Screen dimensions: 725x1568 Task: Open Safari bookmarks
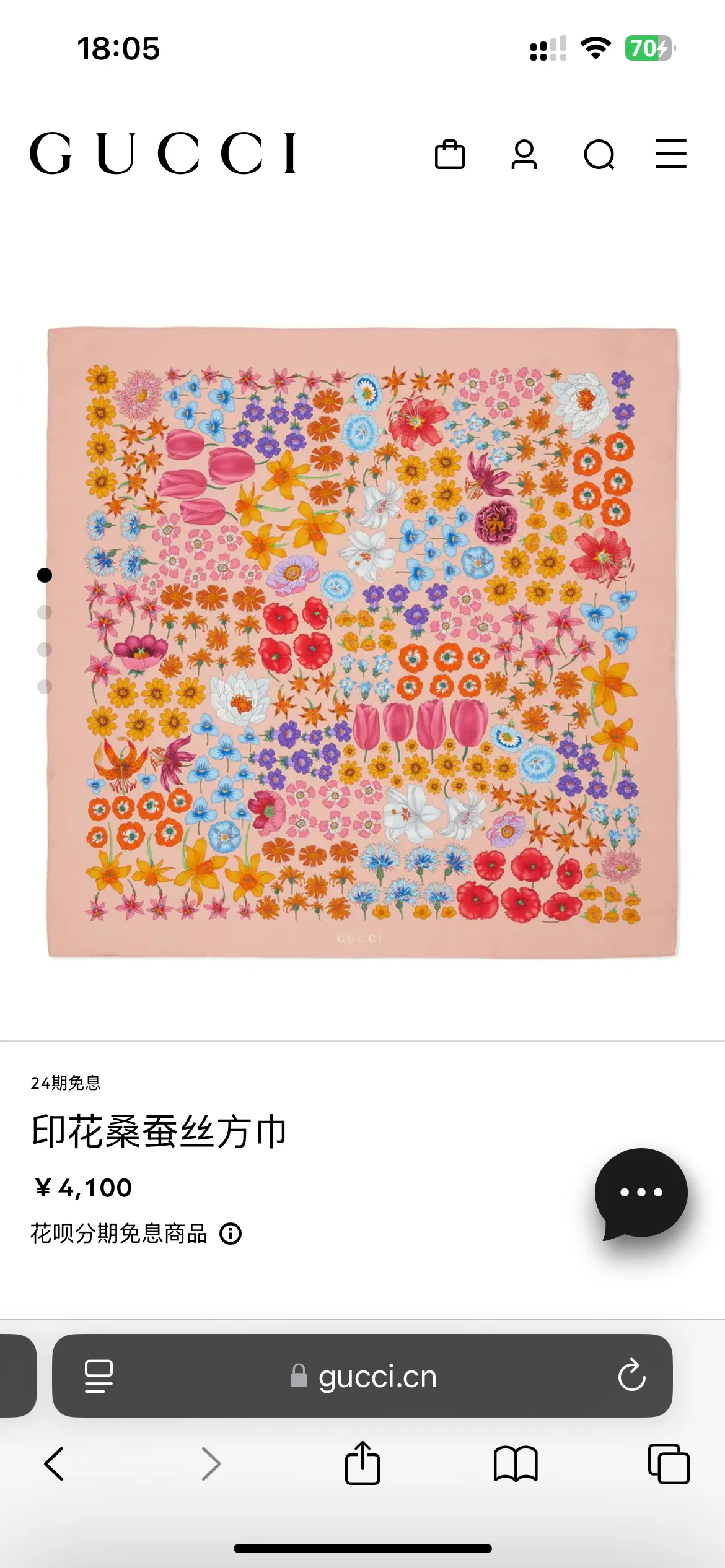[x=516, y=1464]
